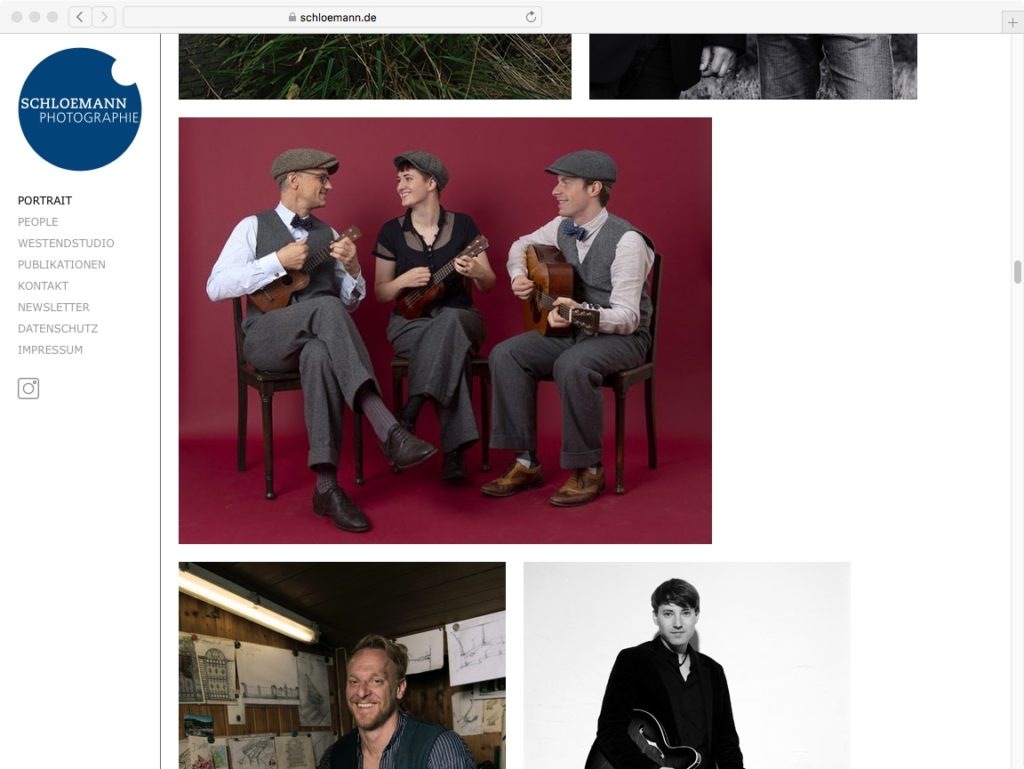Open the black-and-white guitarist portrait
Screen dimensions: 1024x769
[x=686, y=665]
